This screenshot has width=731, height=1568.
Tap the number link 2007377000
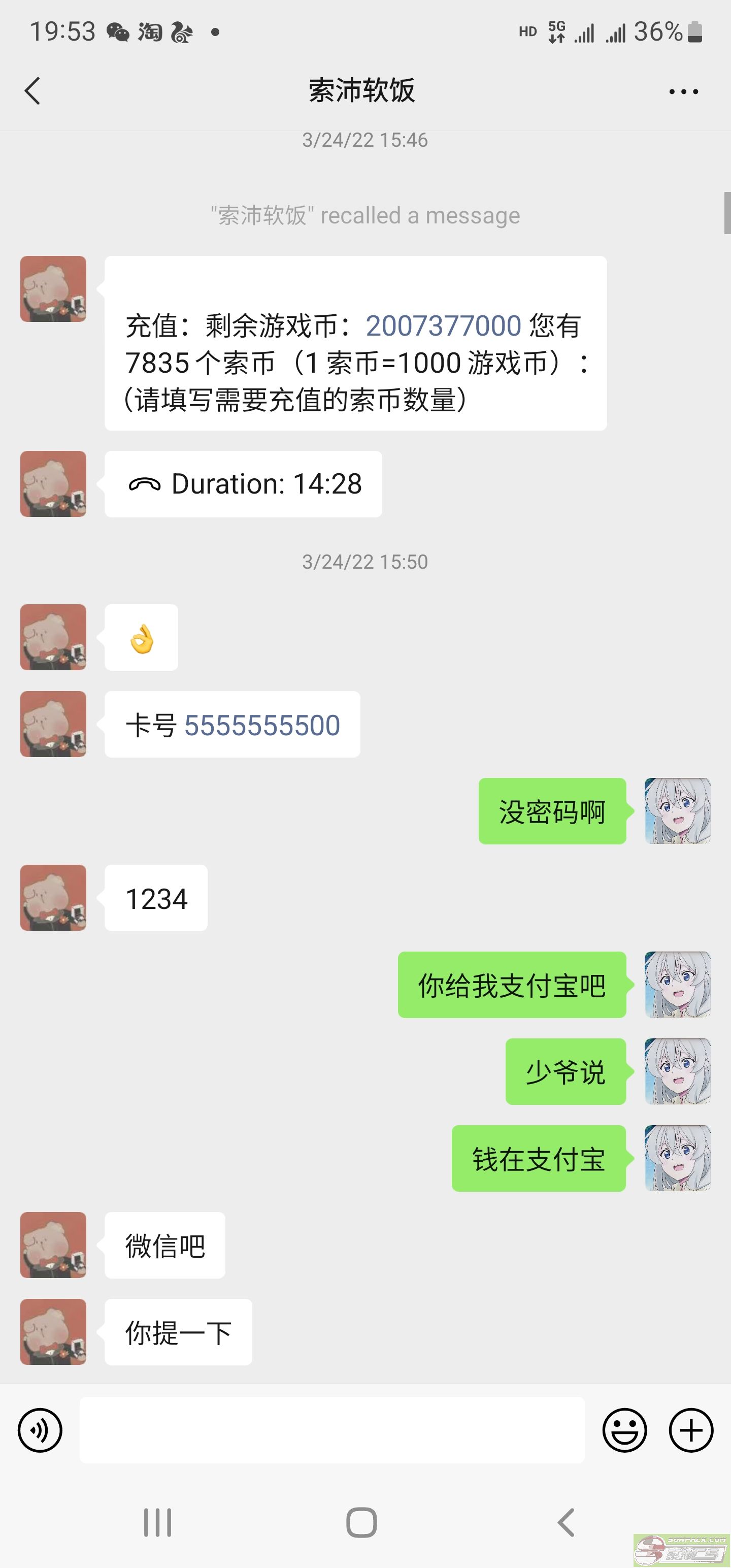tap(443, 325)
